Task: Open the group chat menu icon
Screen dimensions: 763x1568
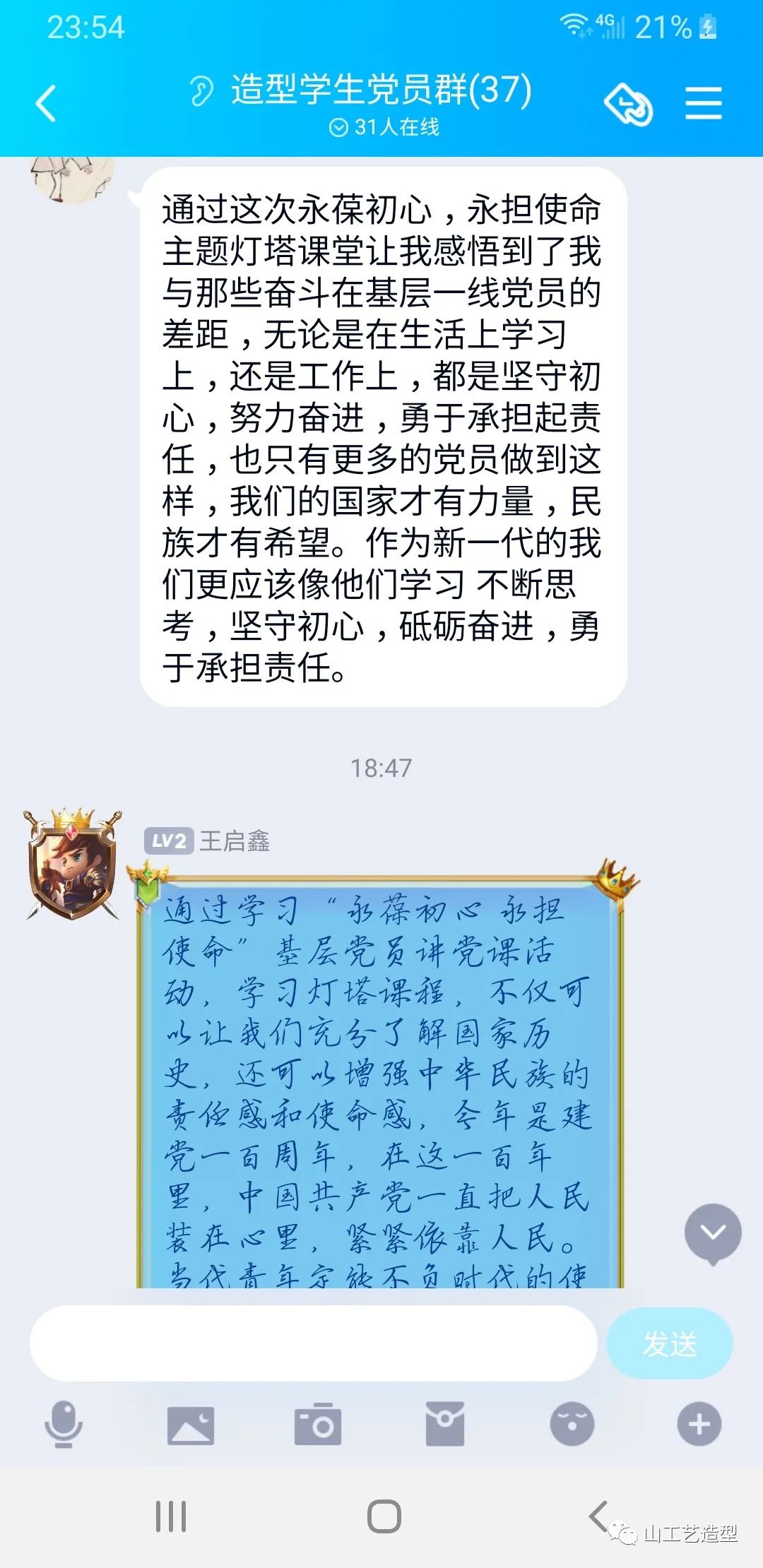Action: click(x=703, y=104)
